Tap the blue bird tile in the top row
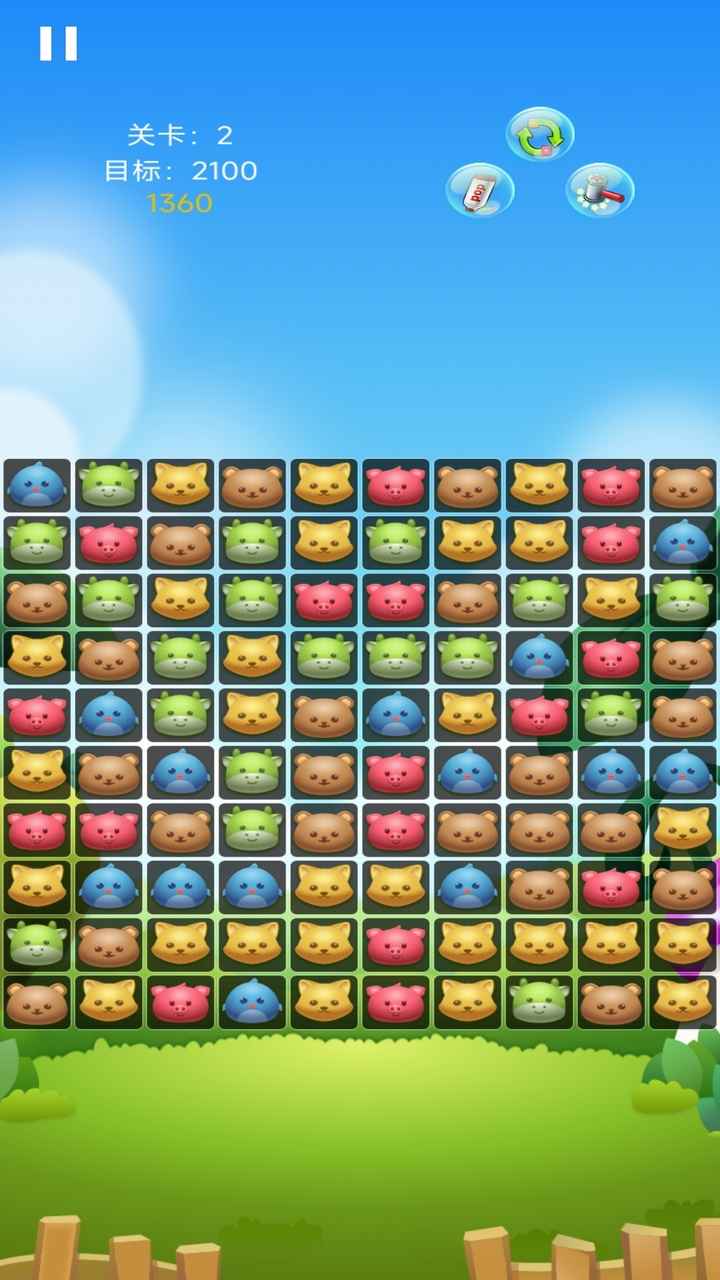Image resolution: width=720 pixels, height=1280 pixels. pos(37,485)
